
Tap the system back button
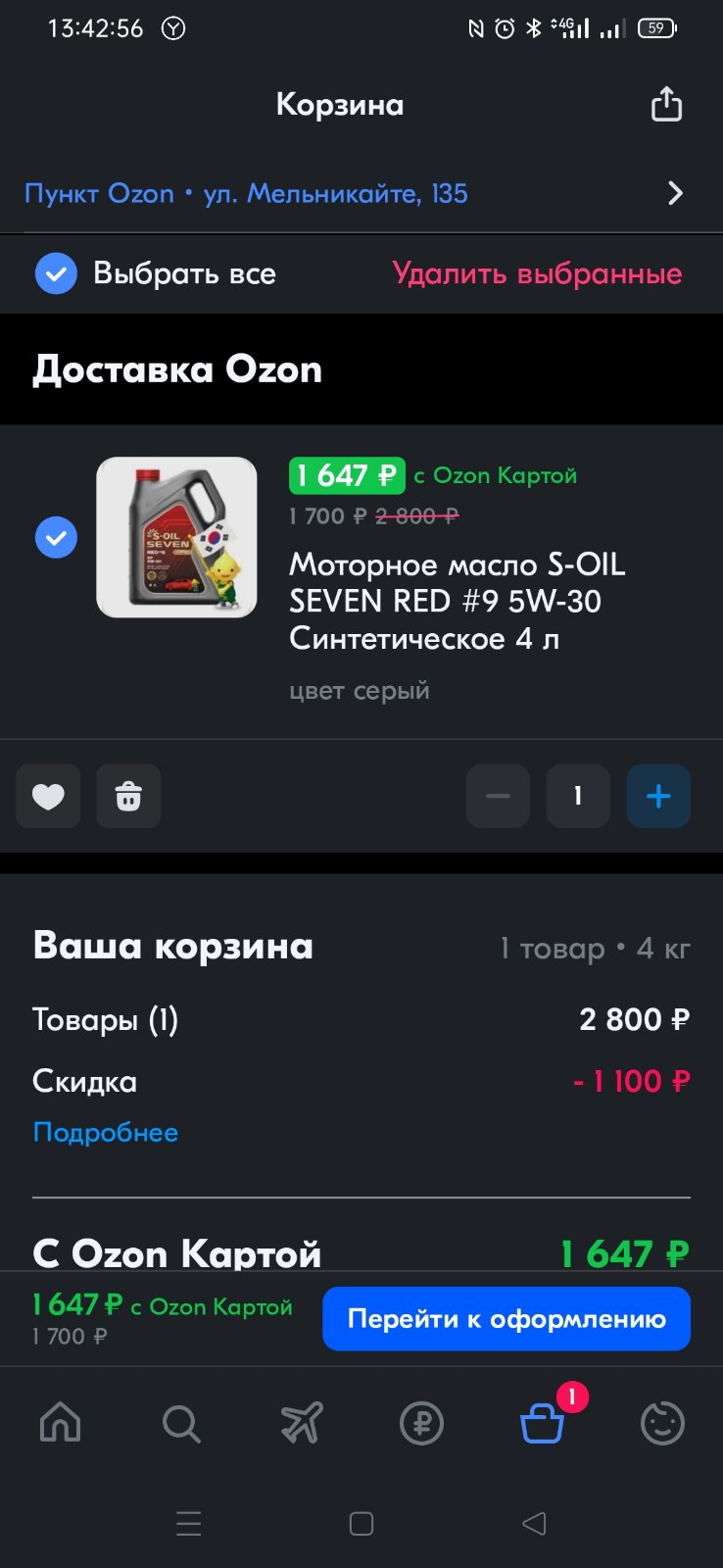click(x=534, y=1523)
